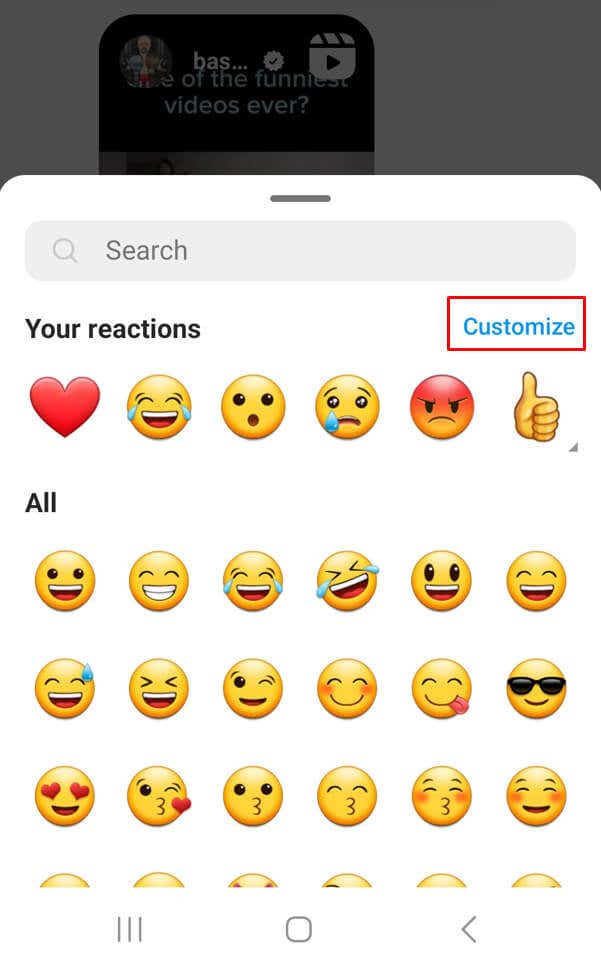React with the angry red face
Screen dimensions: 601x956
coord(442,408)
